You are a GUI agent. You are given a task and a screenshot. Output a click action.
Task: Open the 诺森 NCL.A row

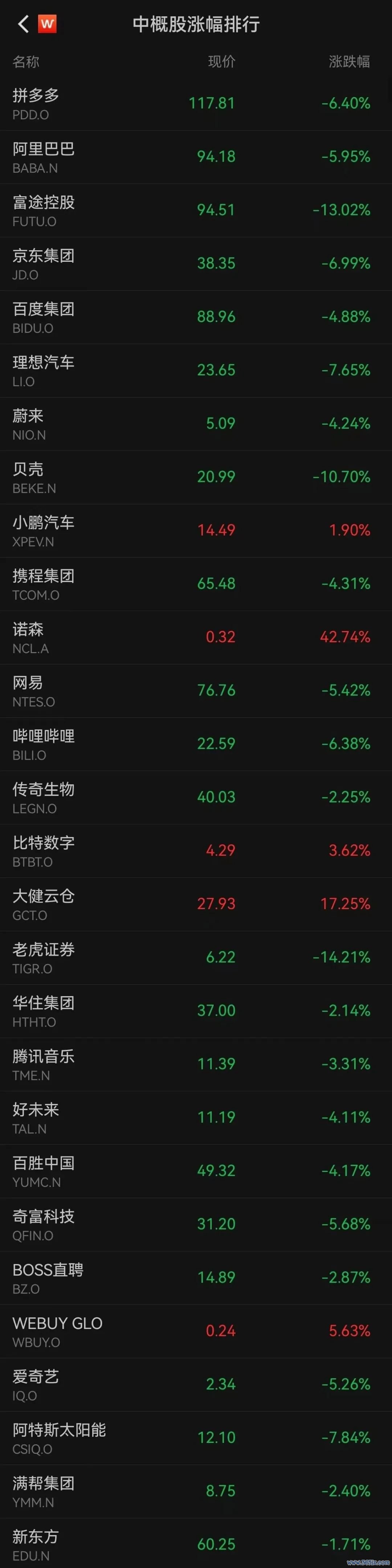(196, 637)
